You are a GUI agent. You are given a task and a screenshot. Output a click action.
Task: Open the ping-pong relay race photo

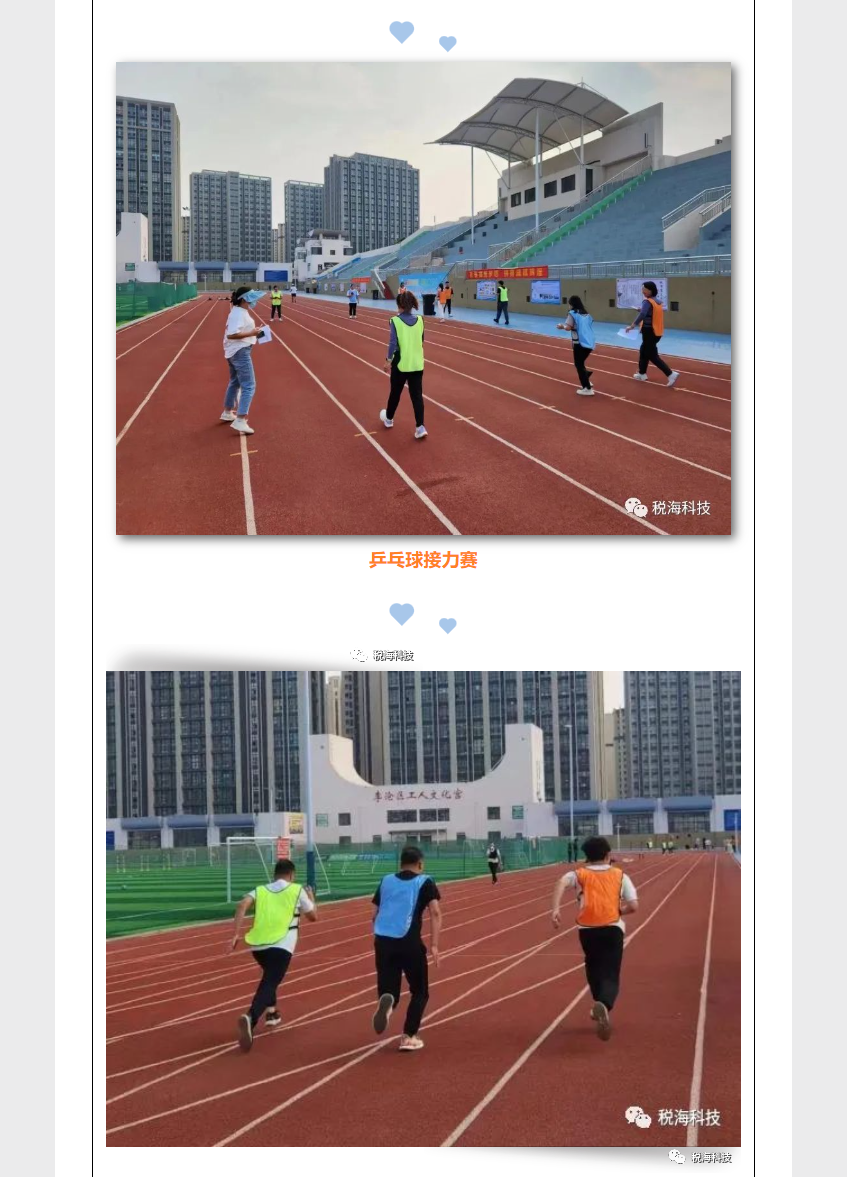pos(423,298)
